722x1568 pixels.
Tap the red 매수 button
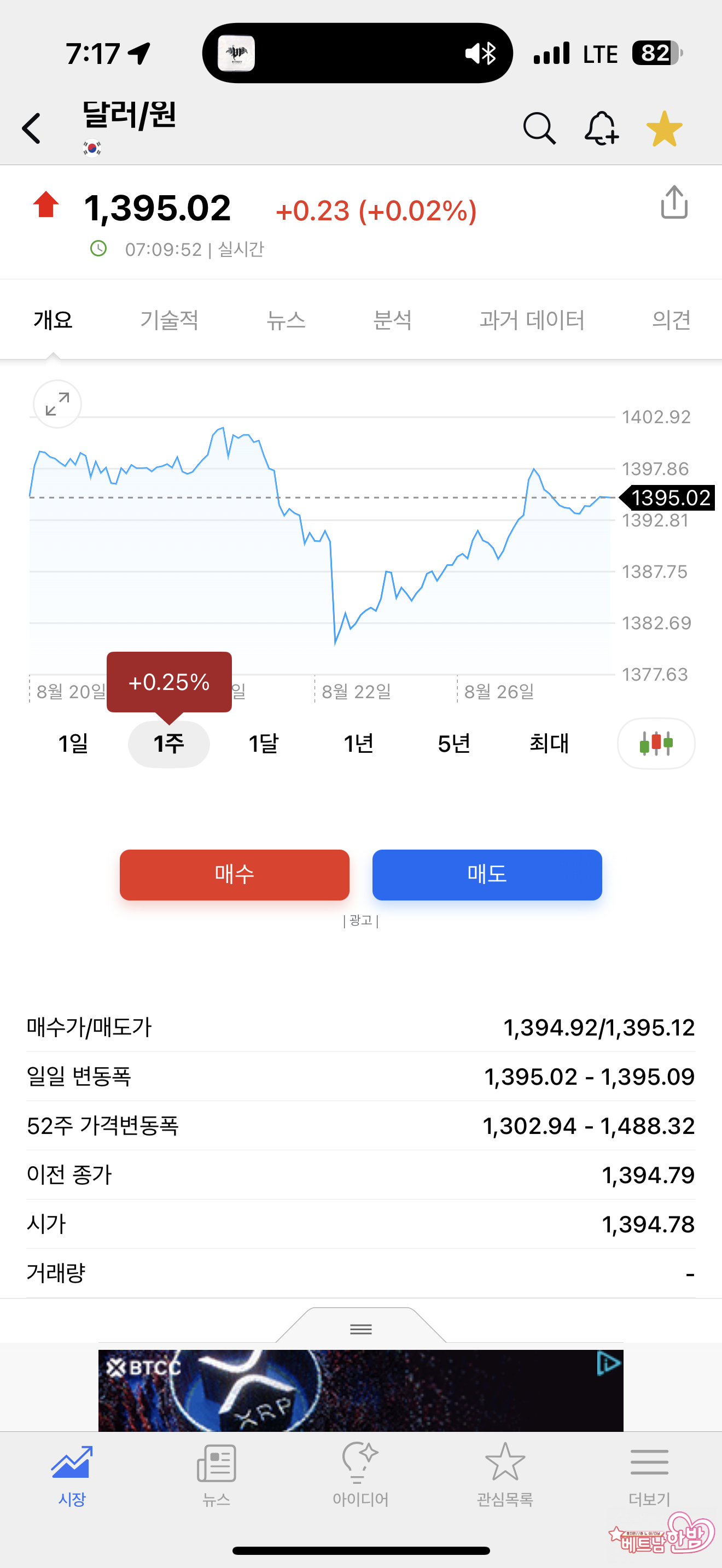(234, 875)
